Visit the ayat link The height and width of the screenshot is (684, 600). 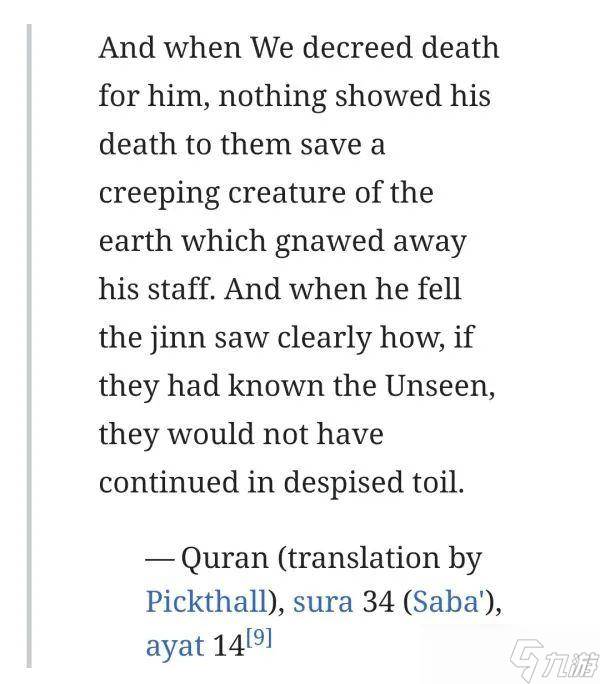[175, 645]
